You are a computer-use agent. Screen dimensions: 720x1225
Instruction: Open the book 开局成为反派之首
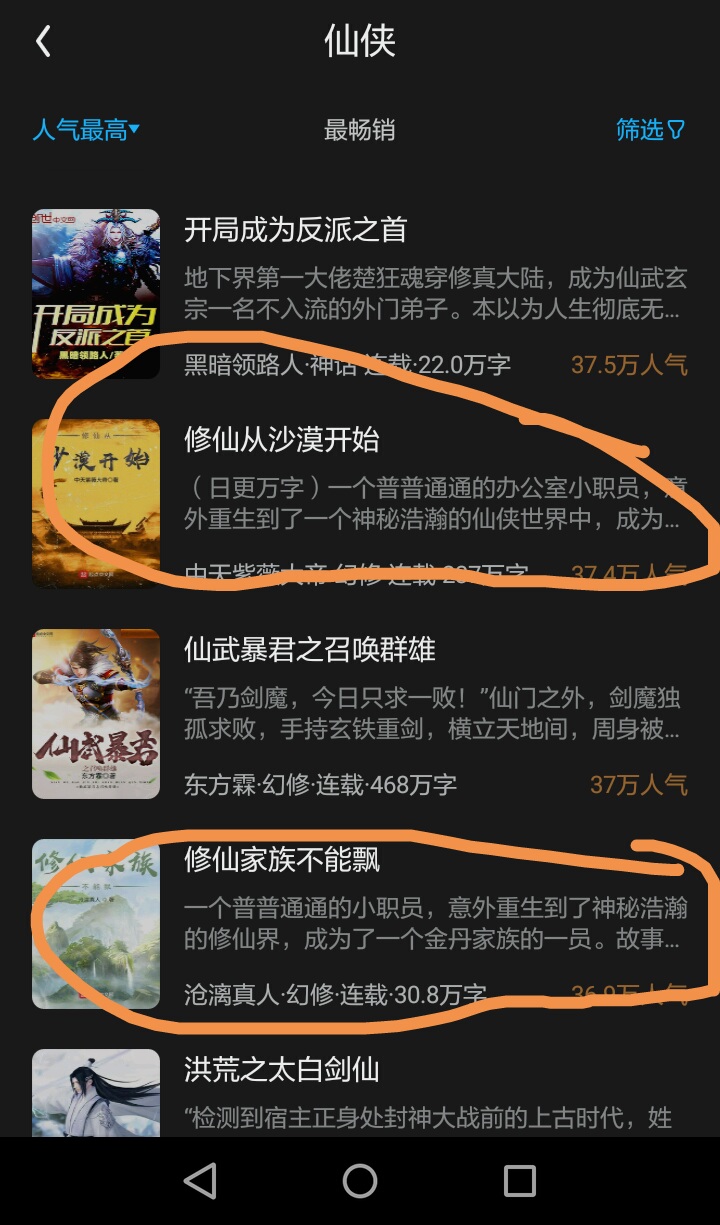(295, 230)
